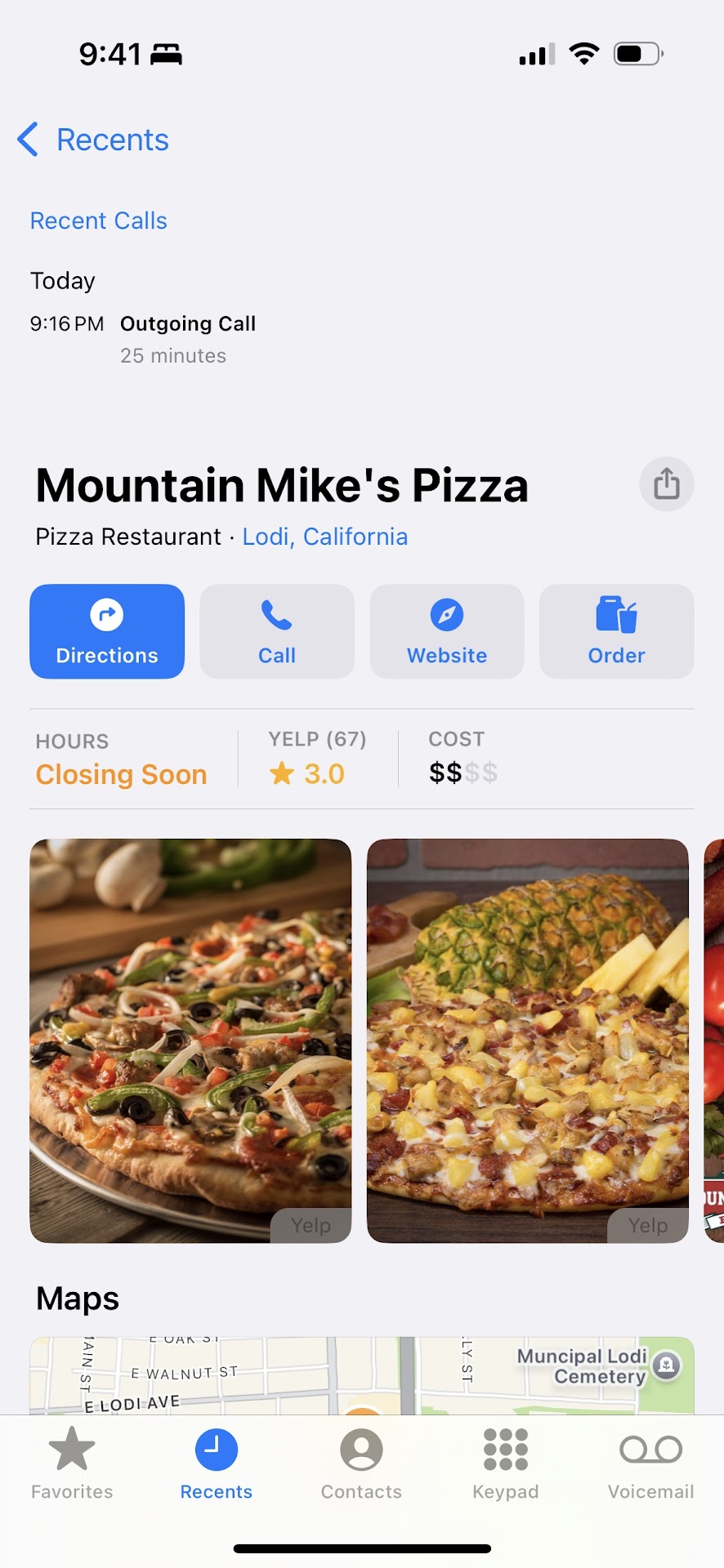Go back to Recents
724x1568 pixels.
pos(93,140)
